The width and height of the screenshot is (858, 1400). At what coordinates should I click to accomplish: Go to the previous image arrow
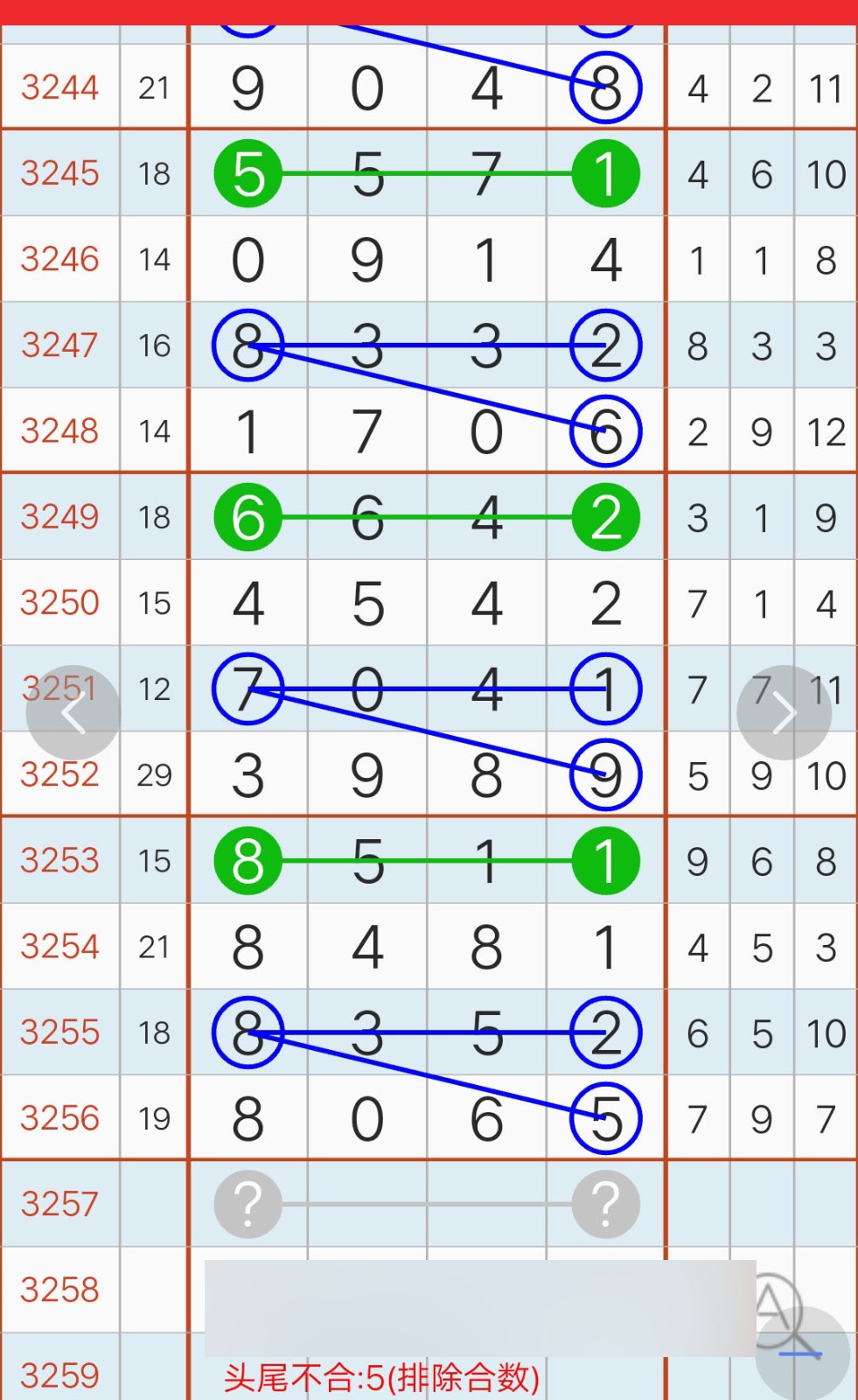[x=73, y=713]
